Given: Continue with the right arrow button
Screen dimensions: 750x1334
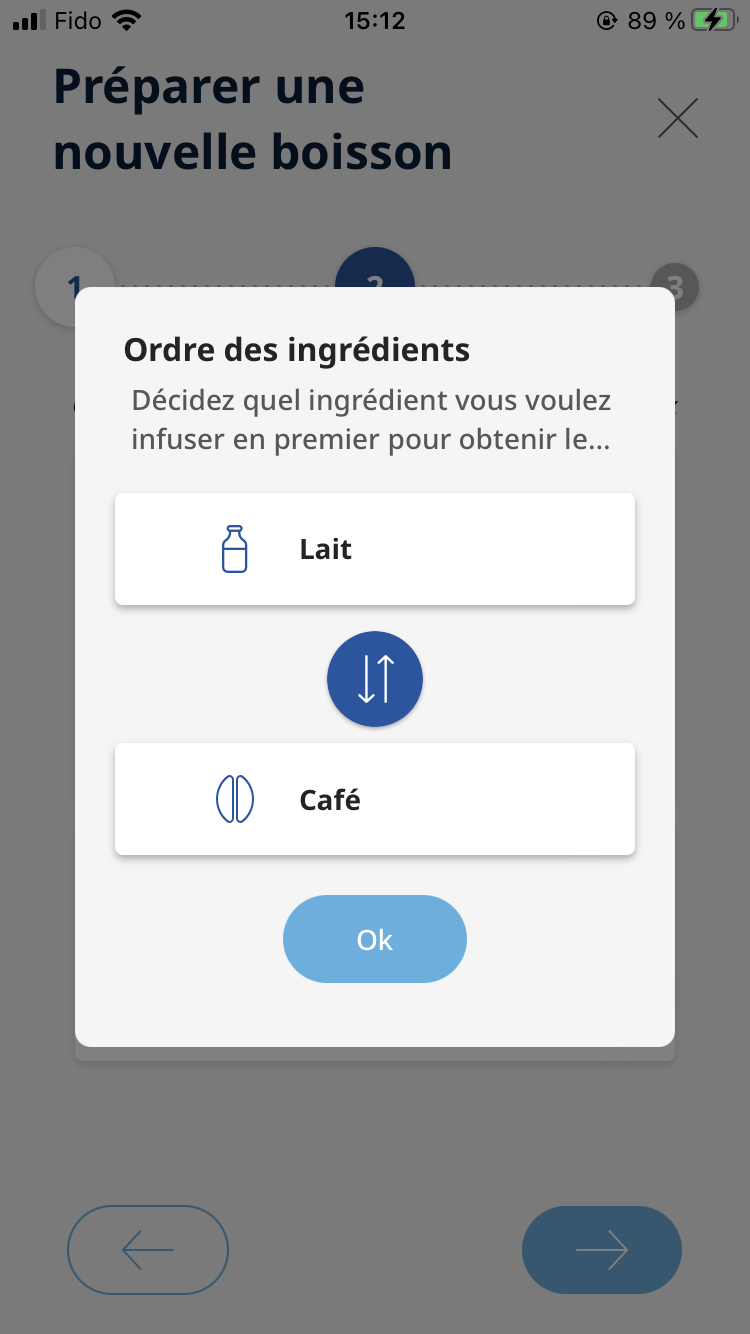Looking at the screenshot, I should point(602,1250).
